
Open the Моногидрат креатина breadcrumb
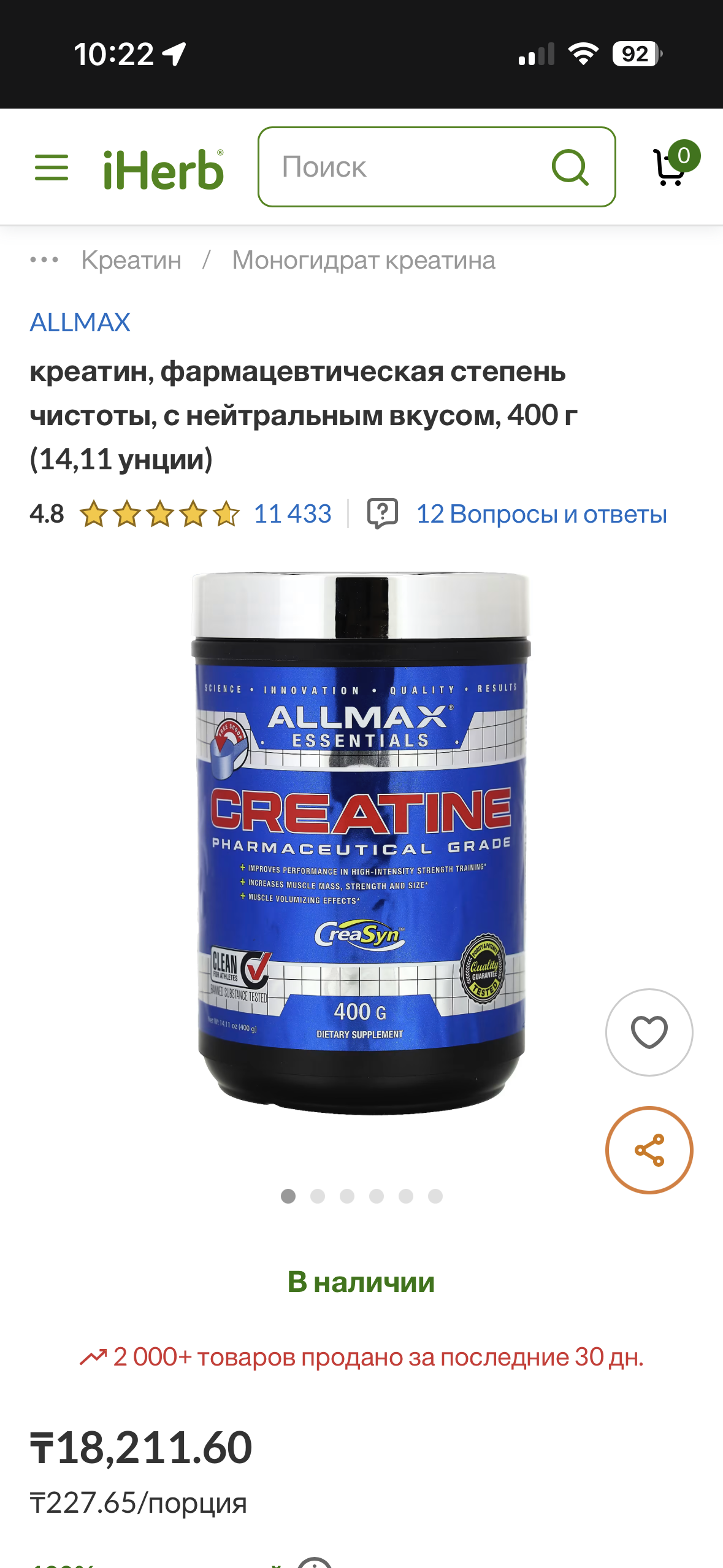click(x=363, y=260)
